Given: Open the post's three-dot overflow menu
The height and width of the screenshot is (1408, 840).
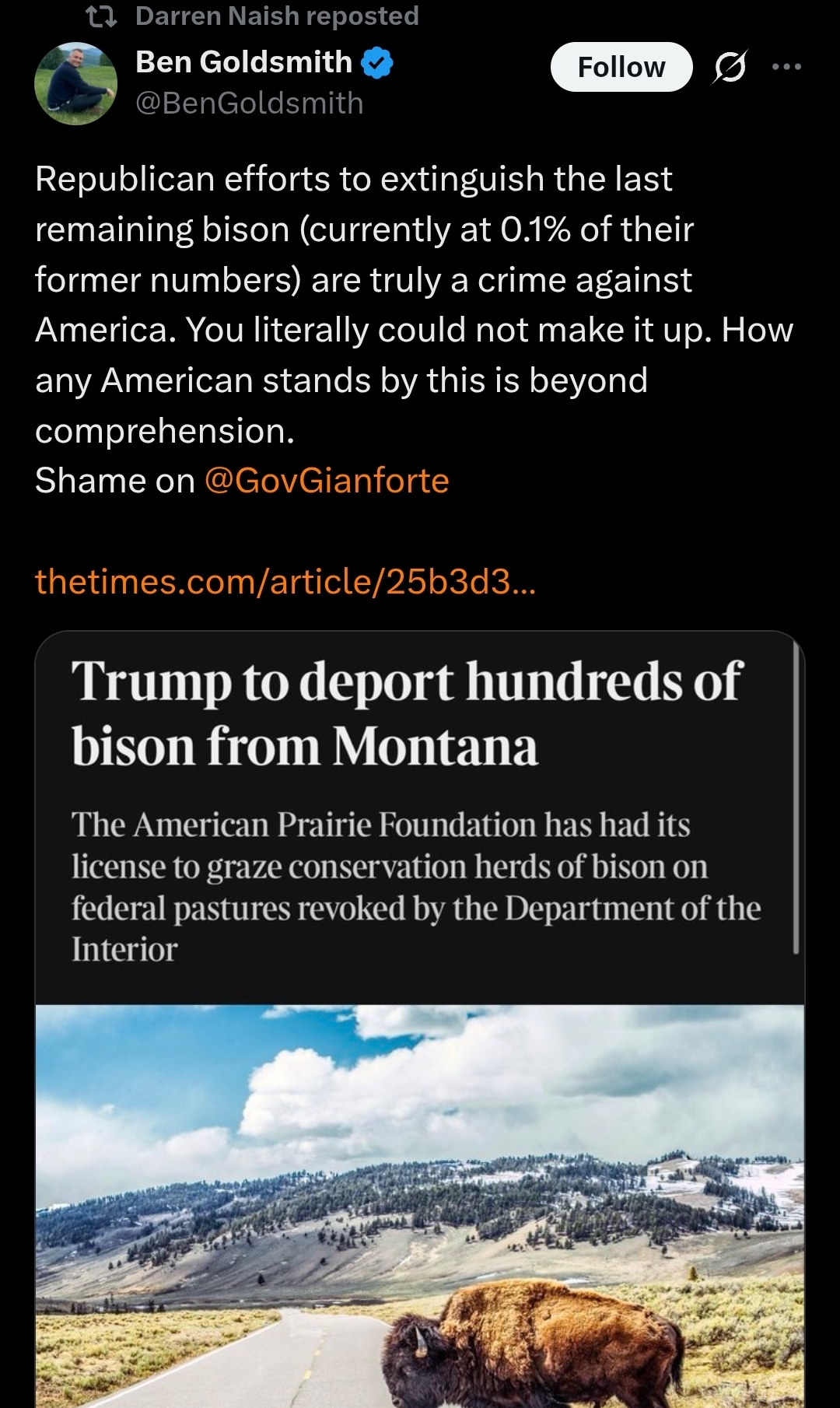Looking at the screenshot, I should coord(786,67).
